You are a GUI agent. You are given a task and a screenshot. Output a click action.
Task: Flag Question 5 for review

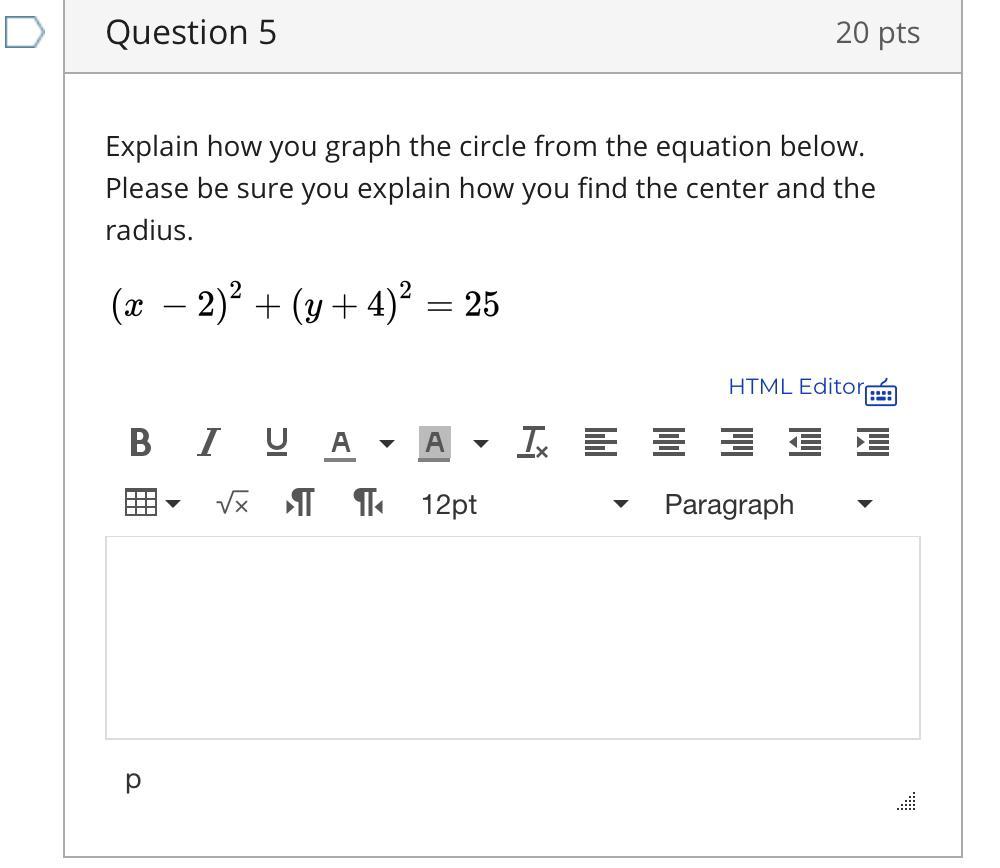coord(24,33)
